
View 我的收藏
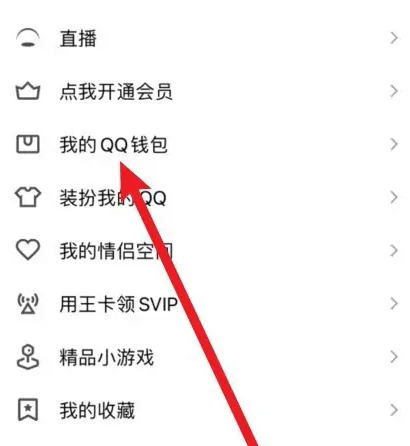click(205, 410)
